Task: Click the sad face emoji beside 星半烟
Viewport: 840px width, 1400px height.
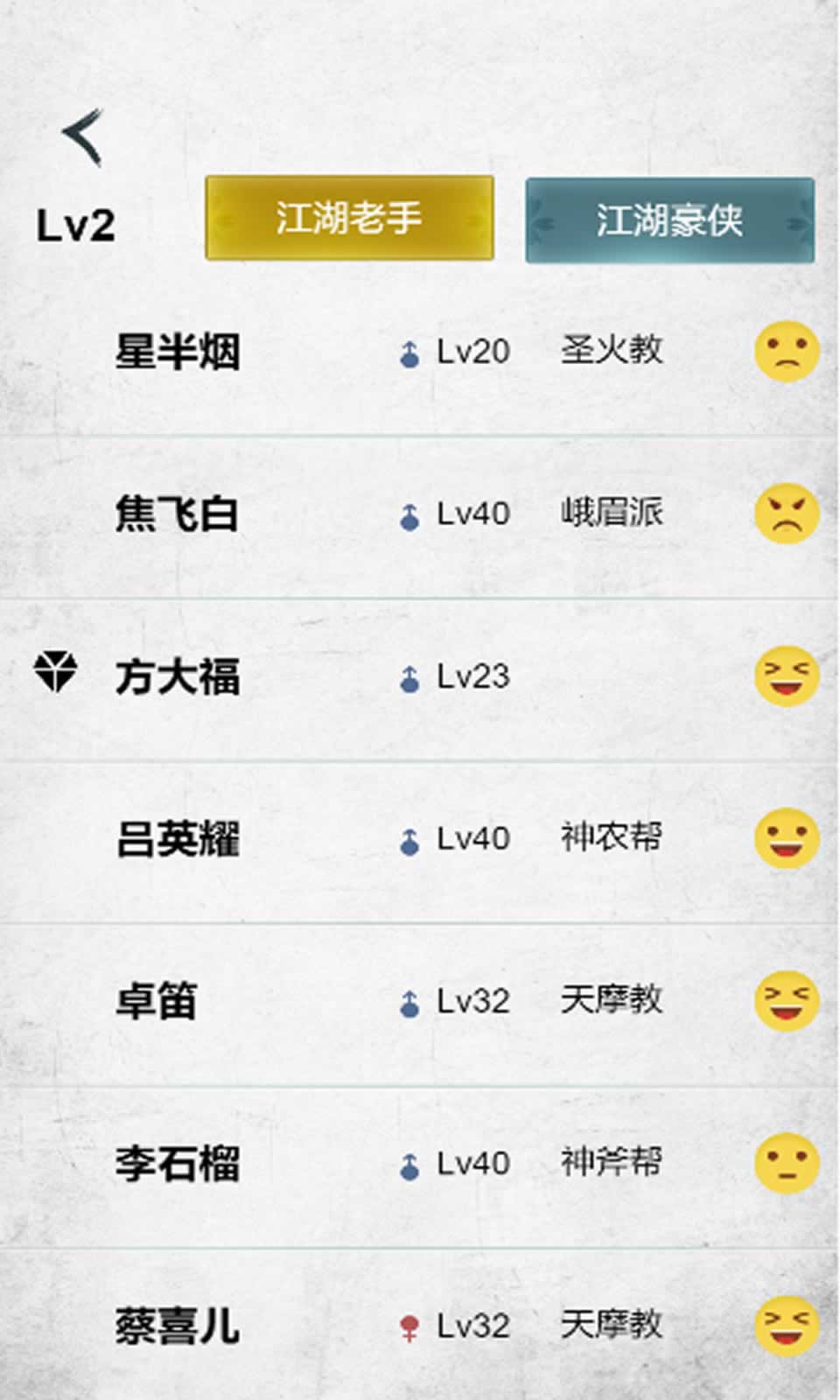Action: coord(786,353)
